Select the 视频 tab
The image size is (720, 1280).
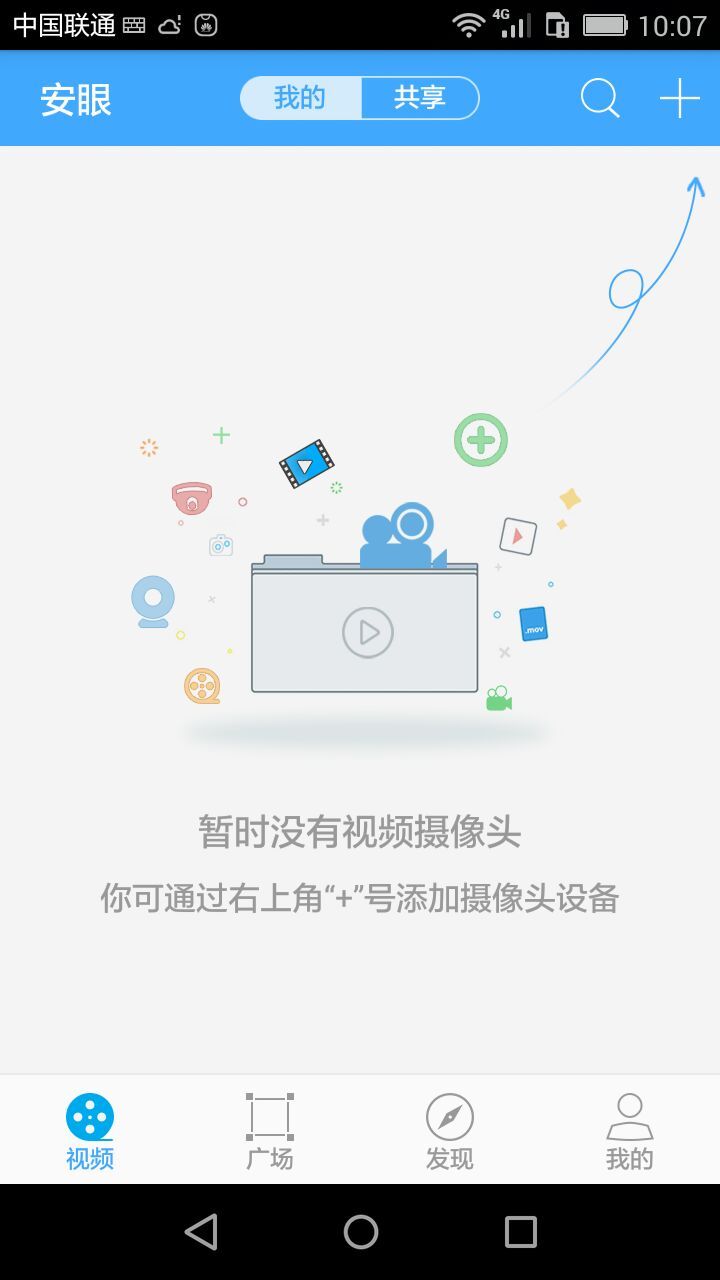(x=90, y=1131)
